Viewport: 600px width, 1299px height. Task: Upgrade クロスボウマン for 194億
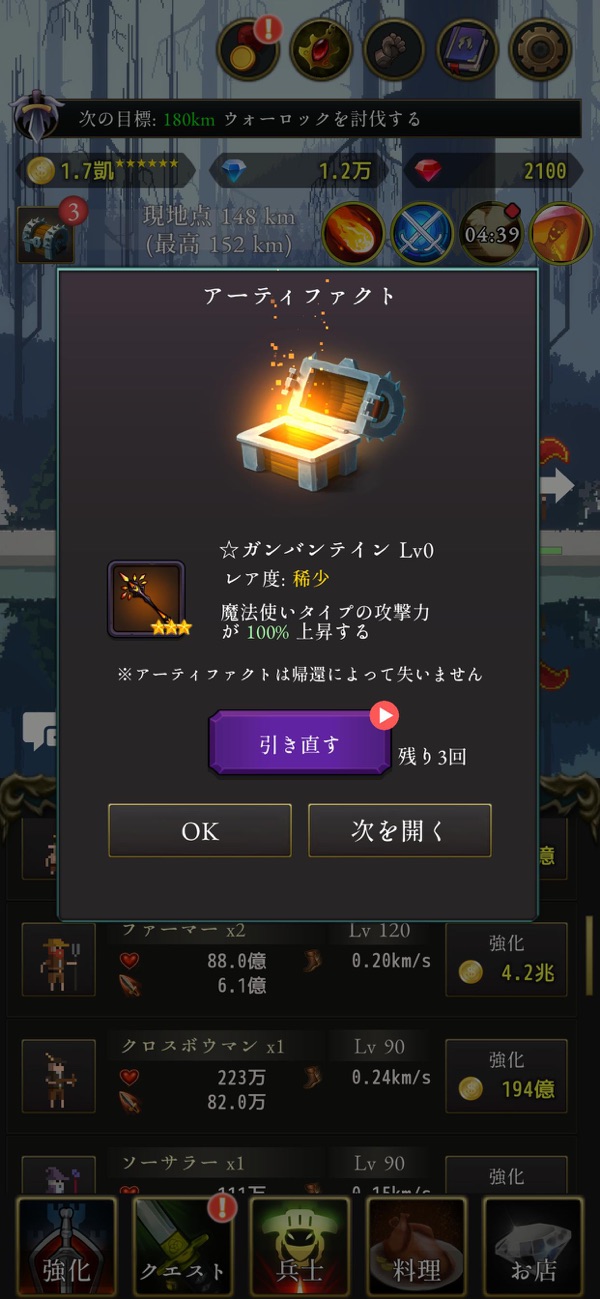point(506,1076)
